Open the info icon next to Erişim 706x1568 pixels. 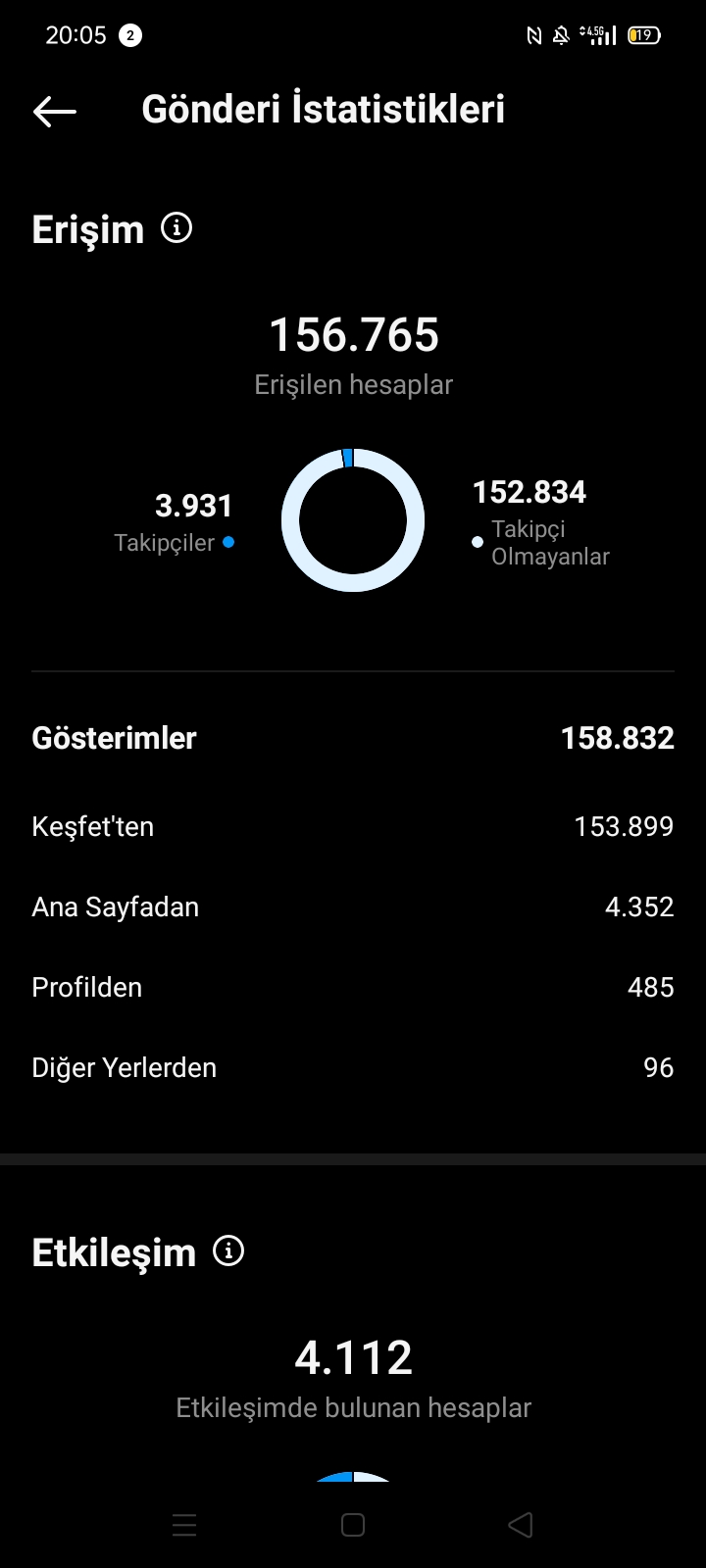point(176,228)
